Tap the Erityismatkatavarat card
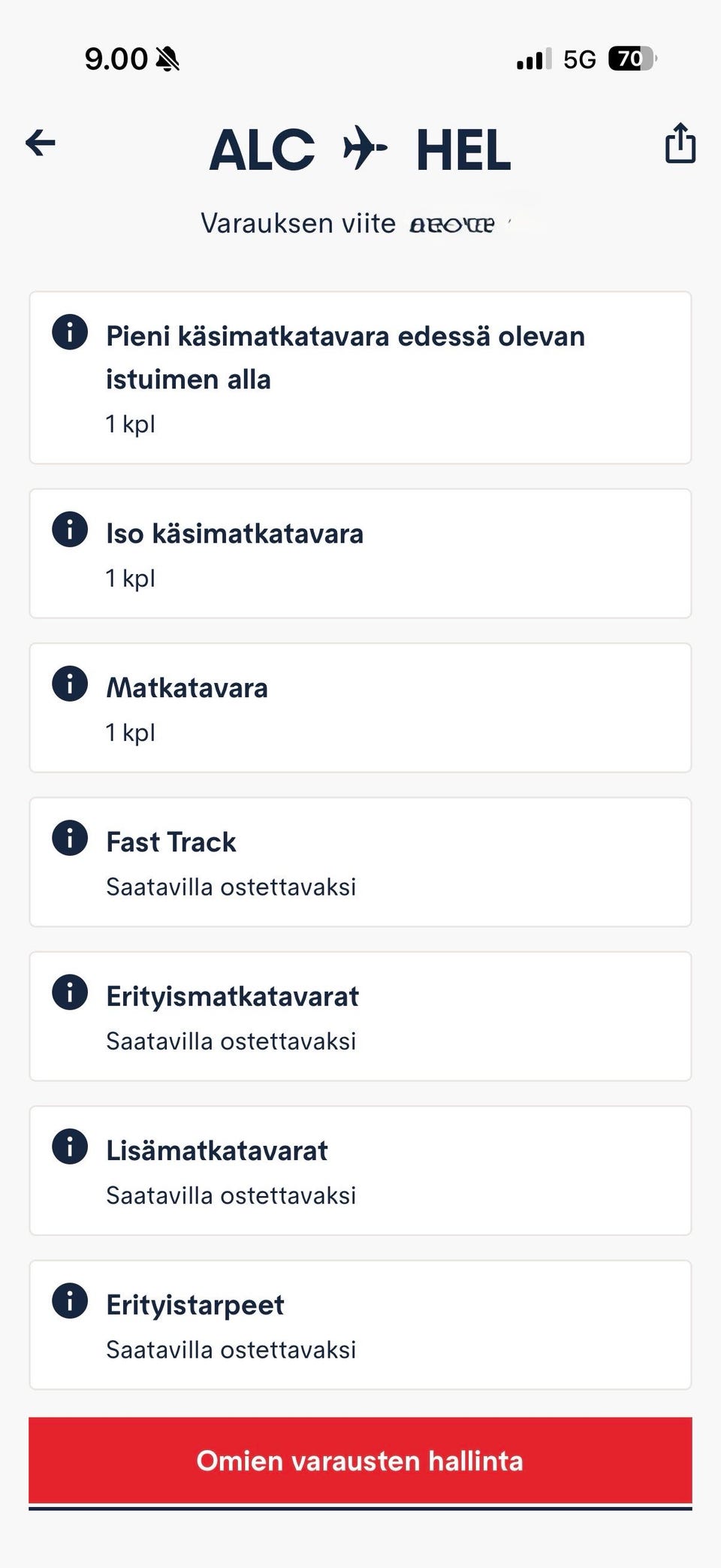 [360, 1016]
